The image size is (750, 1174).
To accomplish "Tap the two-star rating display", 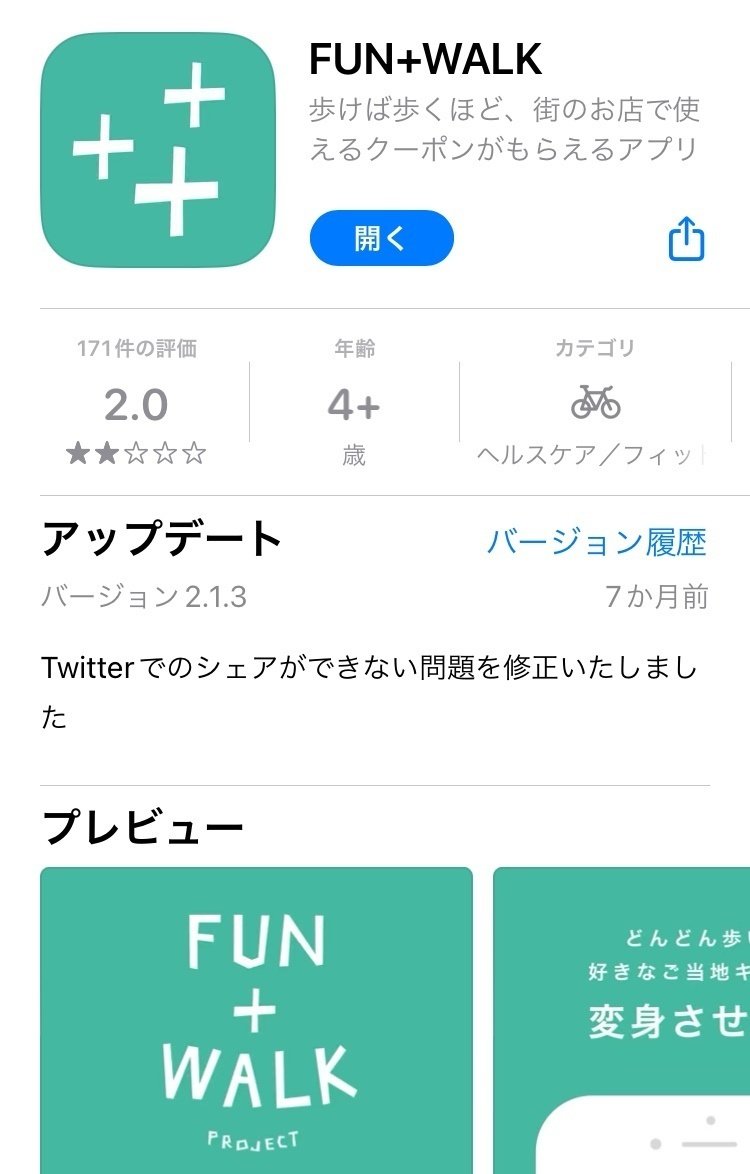I will pos(137,453).
